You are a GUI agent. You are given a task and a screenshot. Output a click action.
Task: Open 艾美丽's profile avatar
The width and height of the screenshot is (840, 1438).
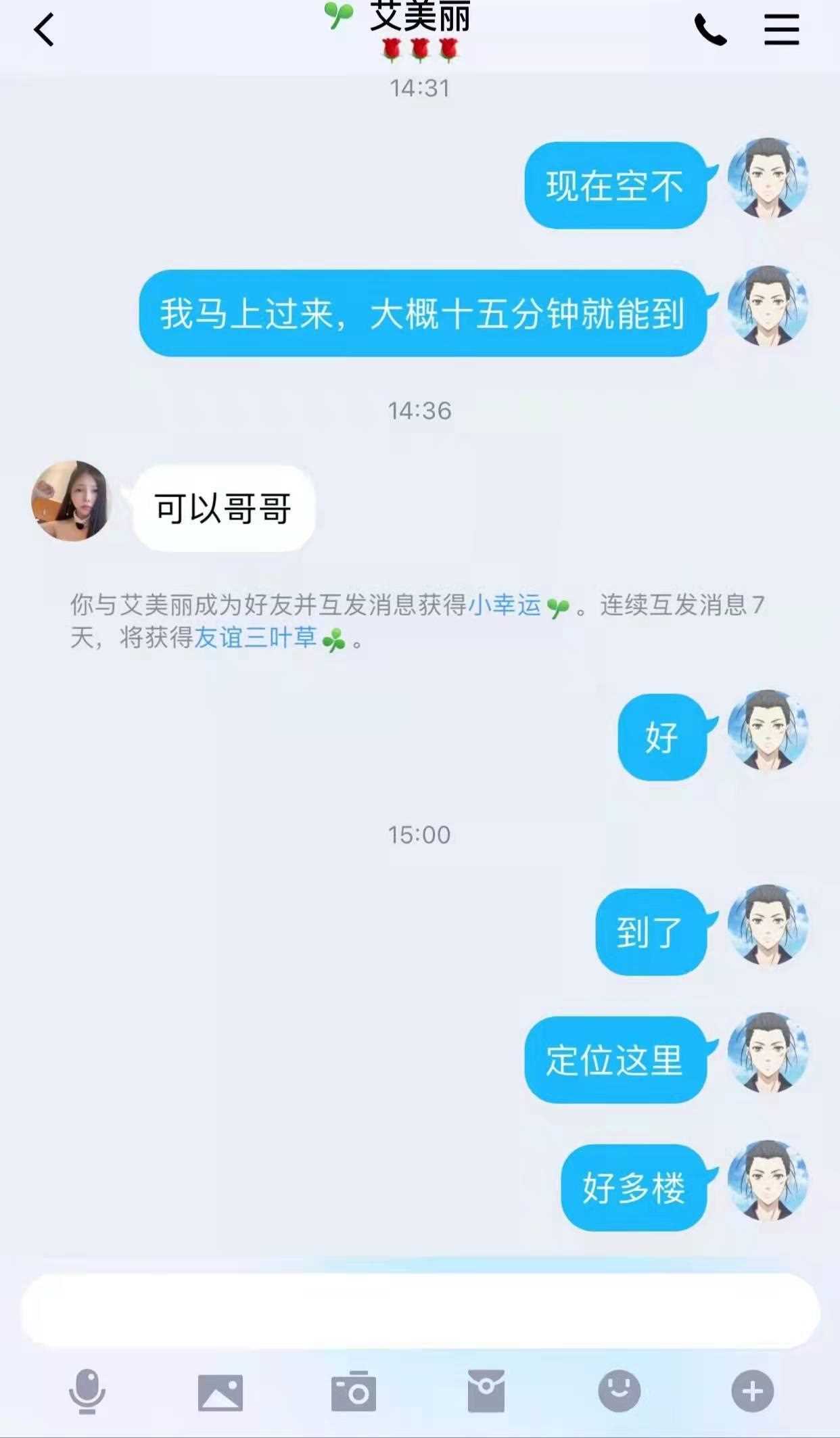coord(71,501)
